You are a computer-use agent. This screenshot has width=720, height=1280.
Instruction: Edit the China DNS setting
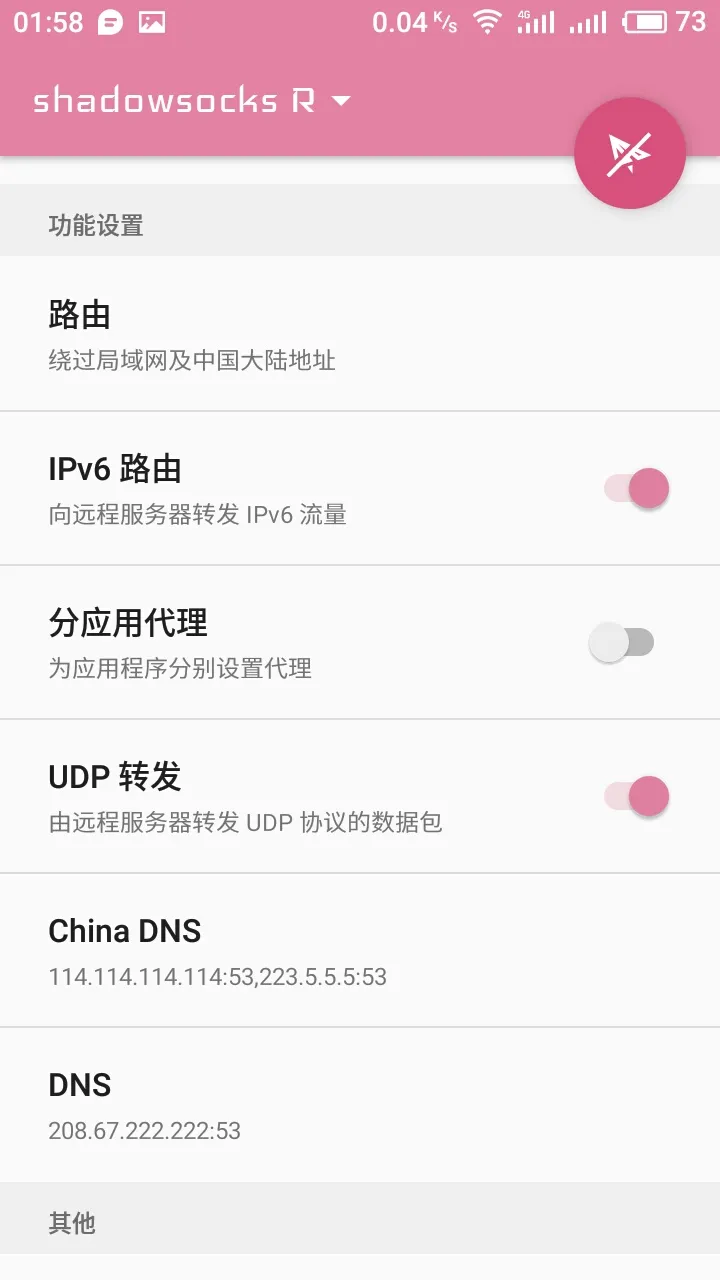point(360,950)
